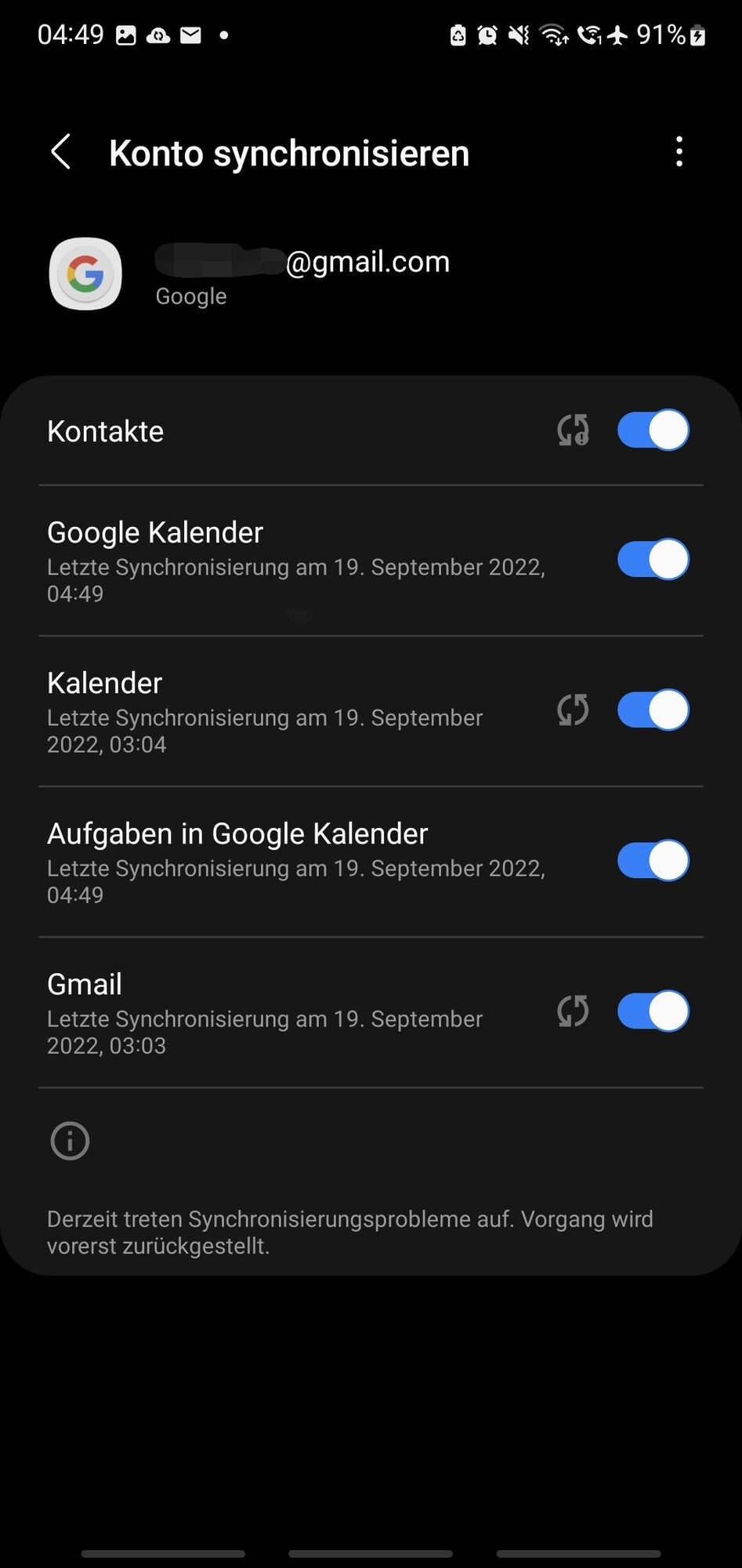Switch off Aufgaben in Google Kalender
This screenshot has height=1568, width=742.
[x=653, y=861]
